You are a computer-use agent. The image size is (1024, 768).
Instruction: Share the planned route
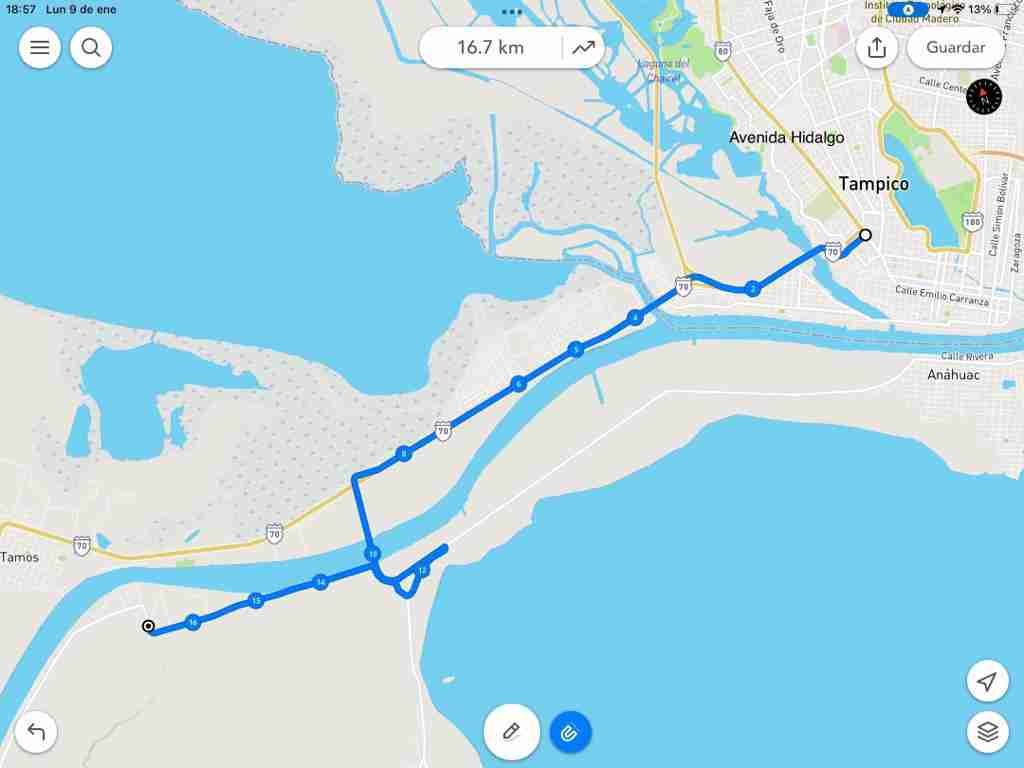pyautogui.click(x=877, y=48)
